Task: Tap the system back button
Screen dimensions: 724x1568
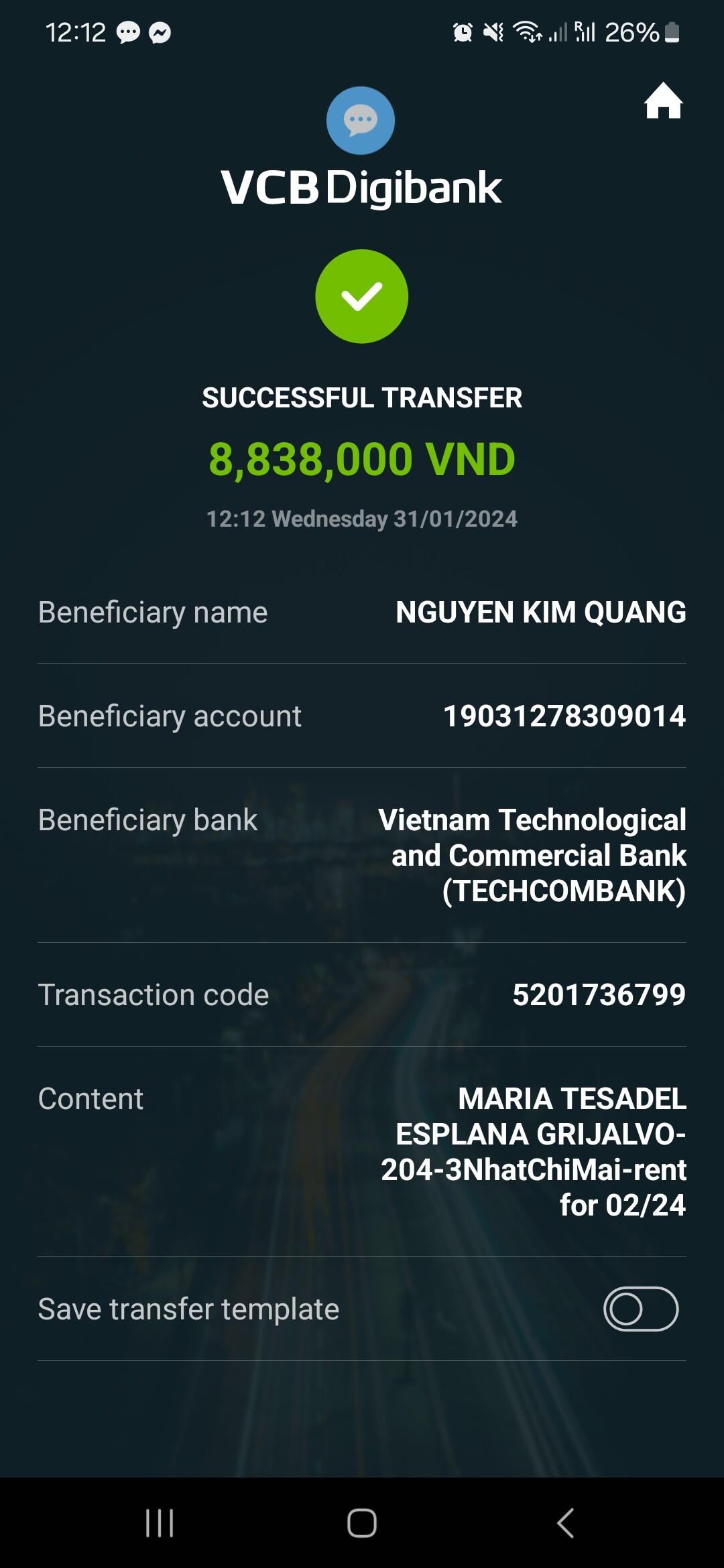Action: pyautogui.click(x=565, y=1523)
